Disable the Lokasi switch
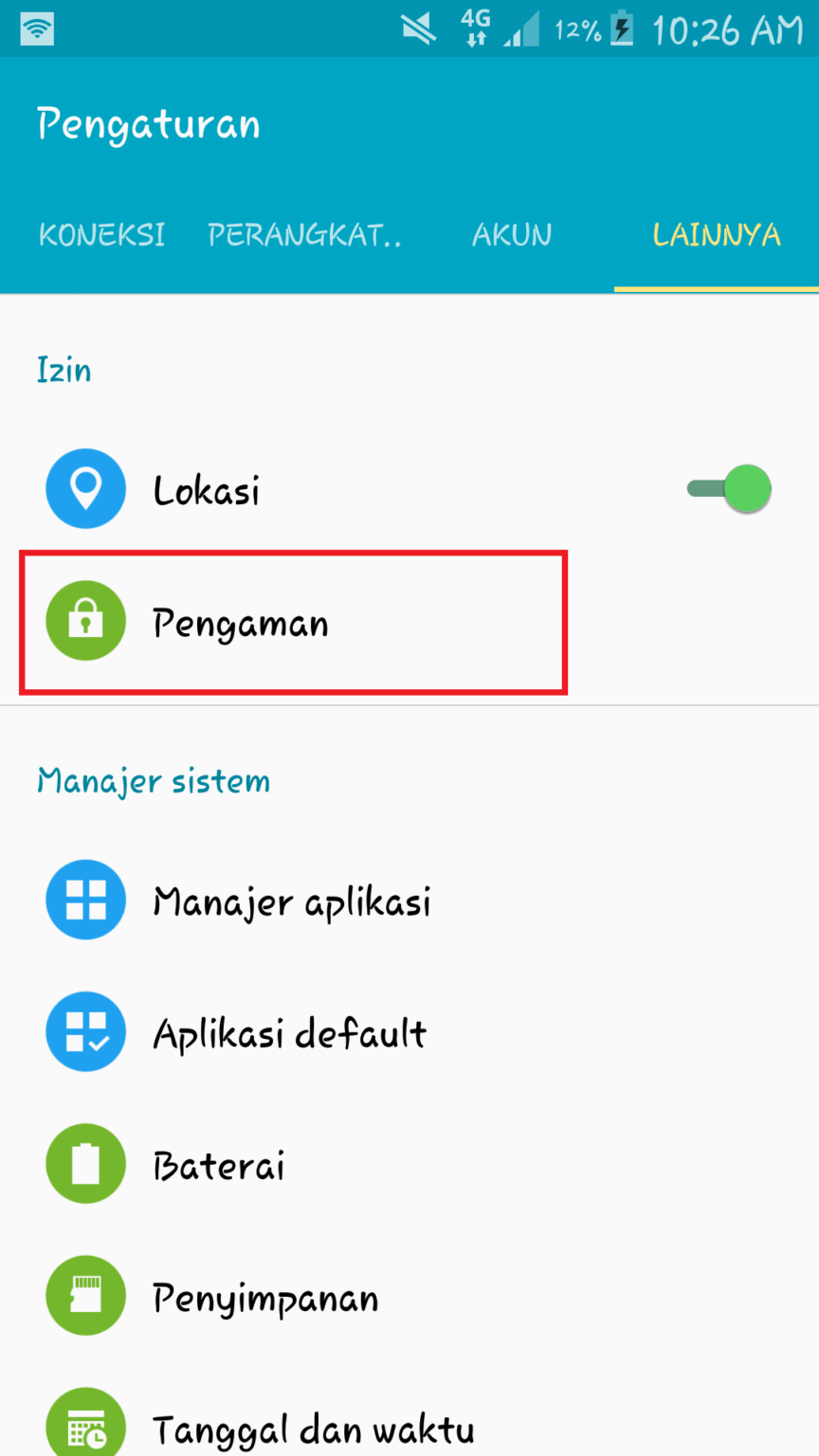 coord(730,489)
